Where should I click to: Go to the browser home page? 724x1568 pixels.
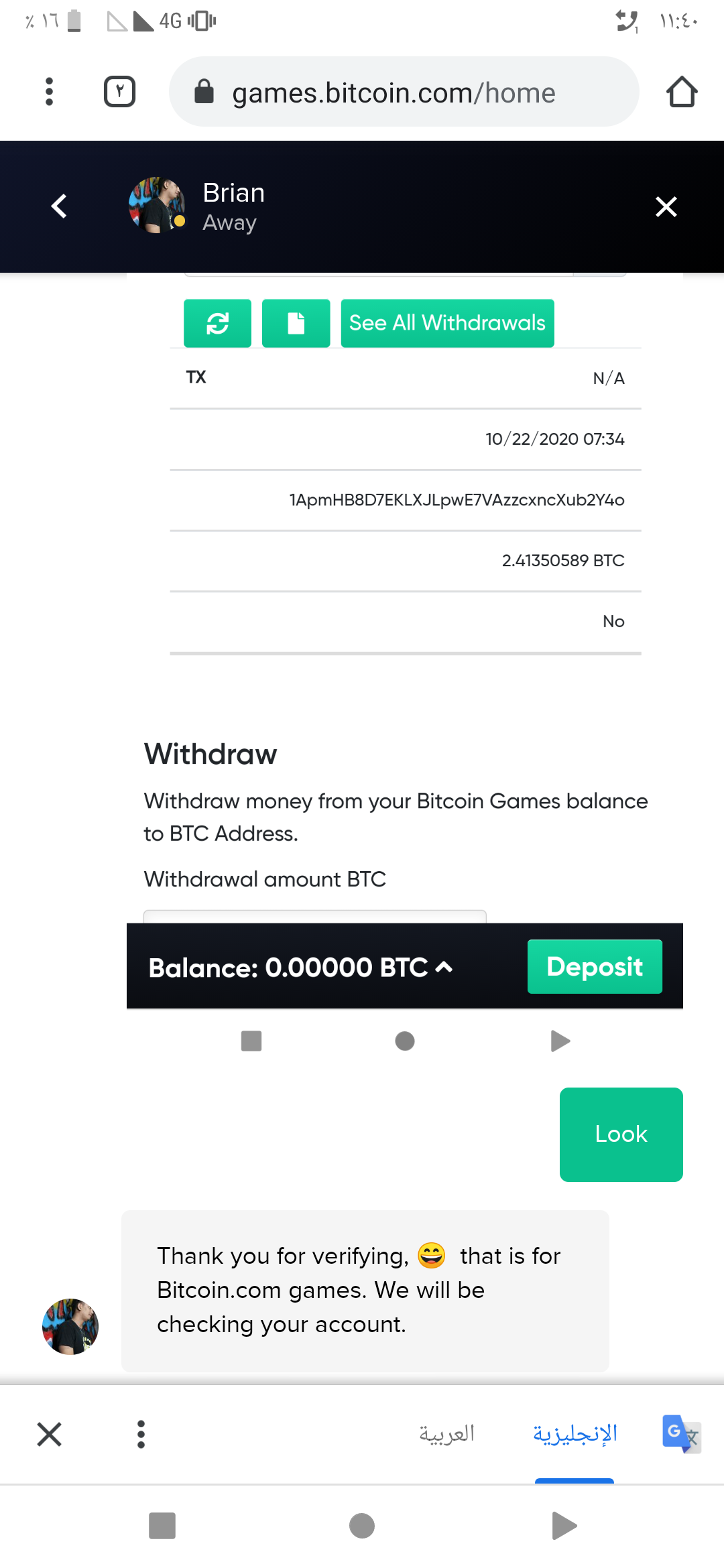tap(682, 92)
